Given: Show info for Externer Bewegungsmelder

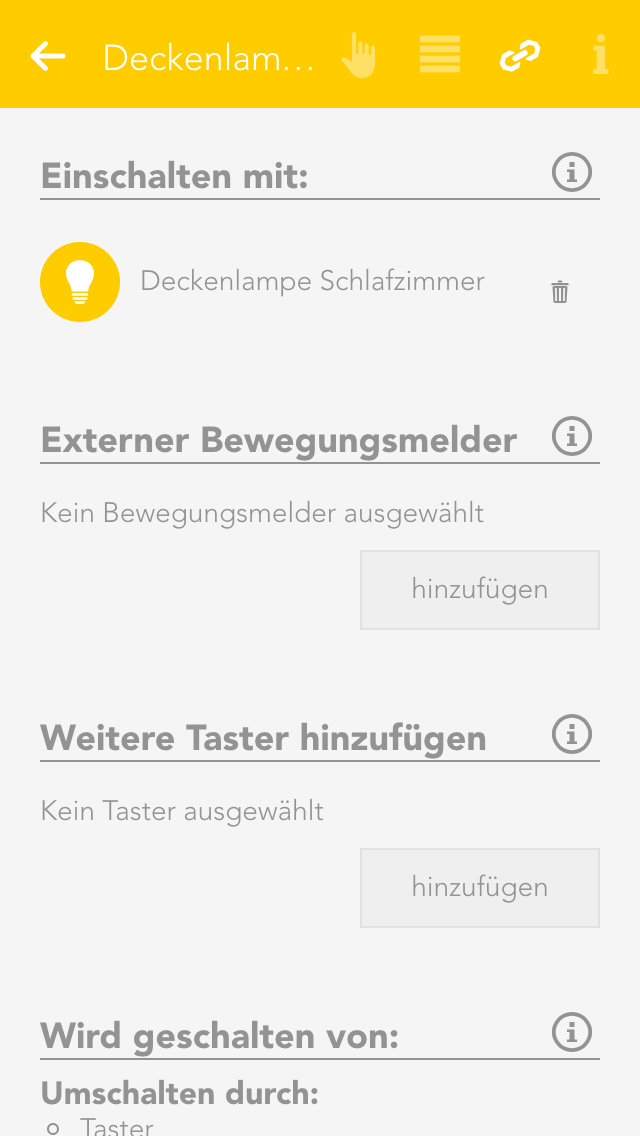Looking at the screenshot, I should click(x=572, y=437).
